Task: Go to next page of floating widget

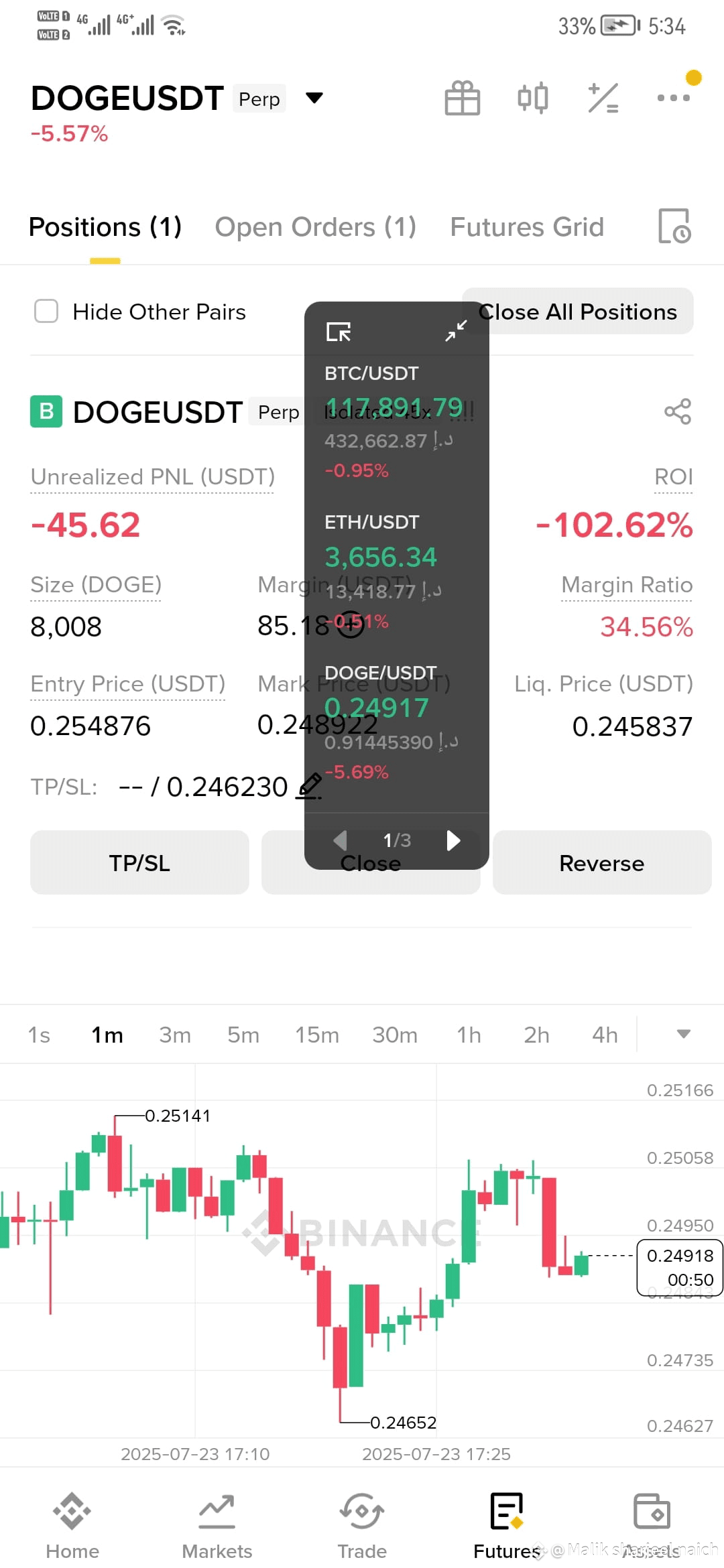Action: [x=453, y=840]
